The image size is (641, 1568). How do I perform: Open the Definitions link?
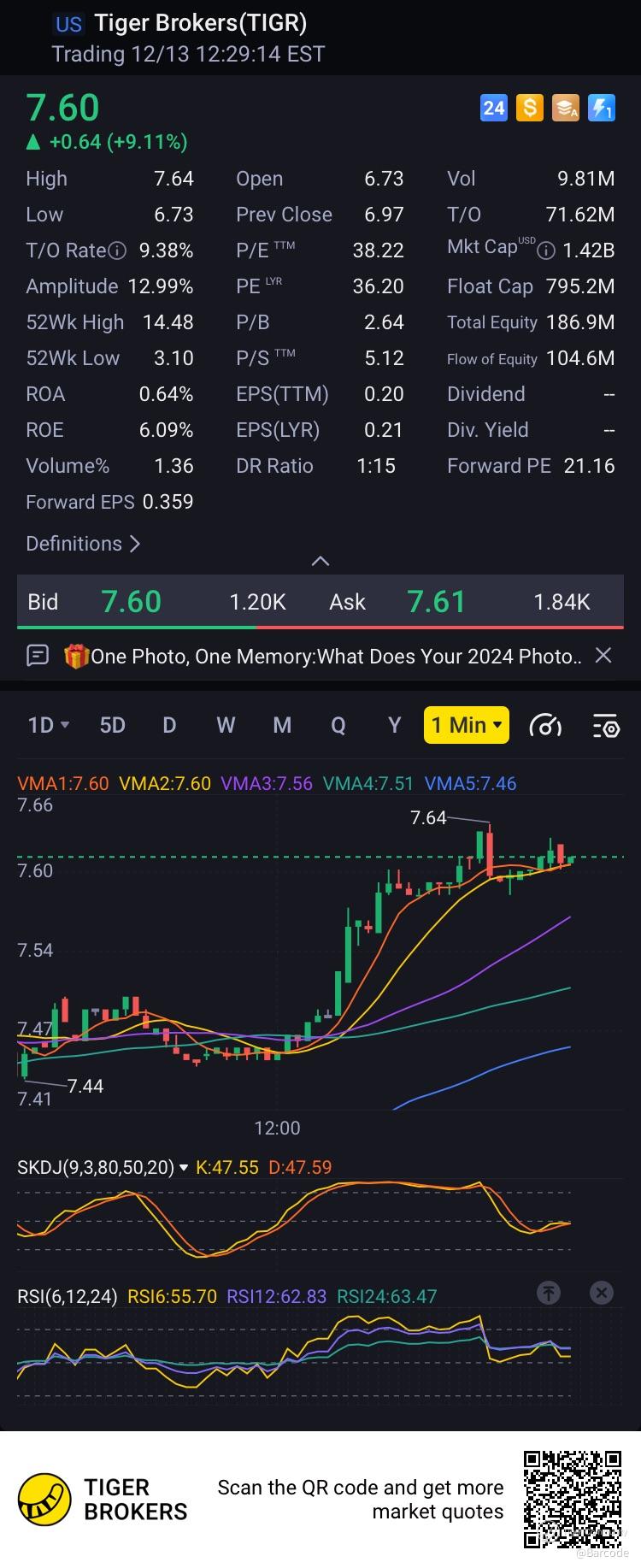click(83, 544)
